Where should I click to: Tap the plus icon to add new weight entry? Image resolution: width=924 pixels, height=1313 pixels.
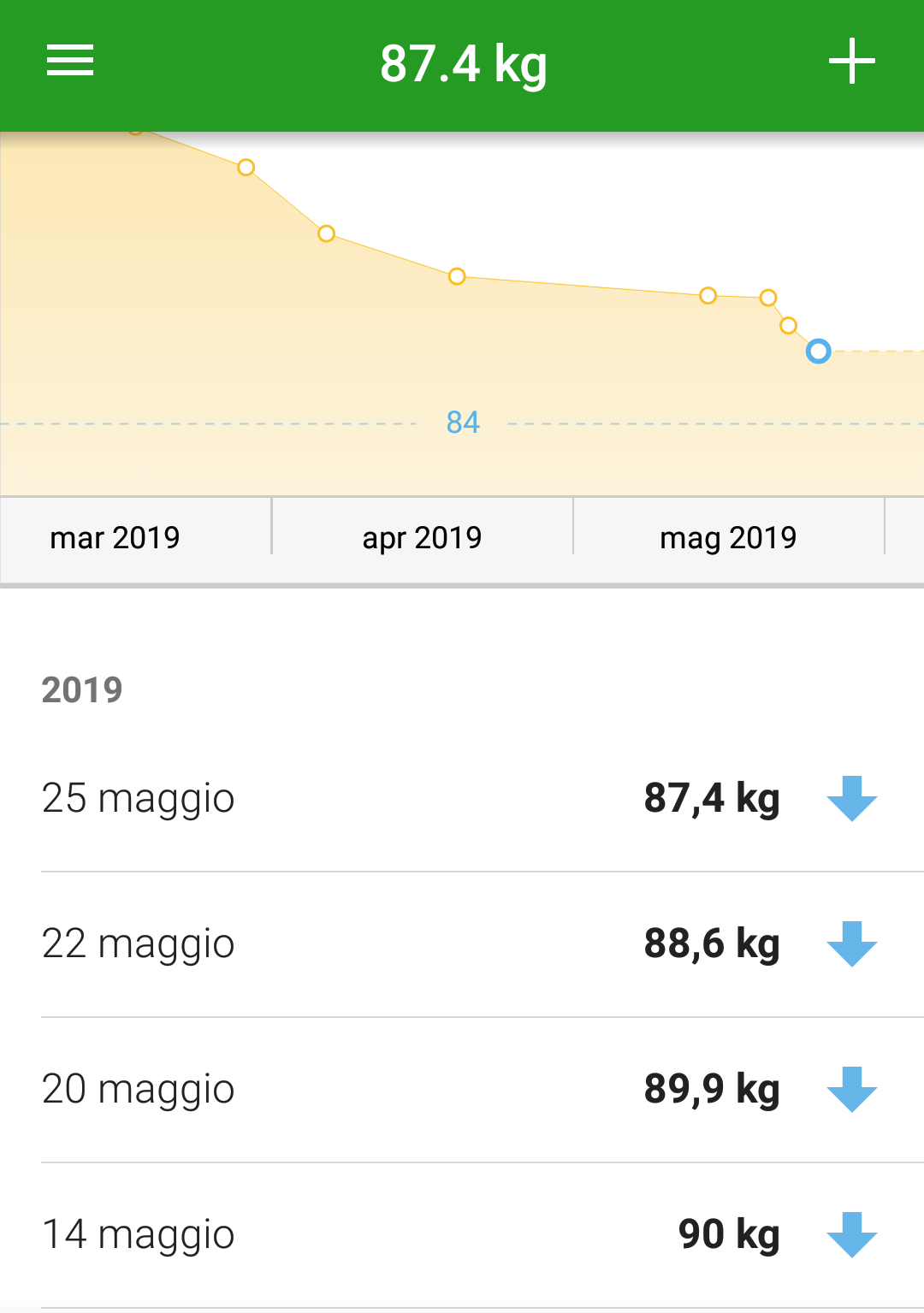(851, 61)
